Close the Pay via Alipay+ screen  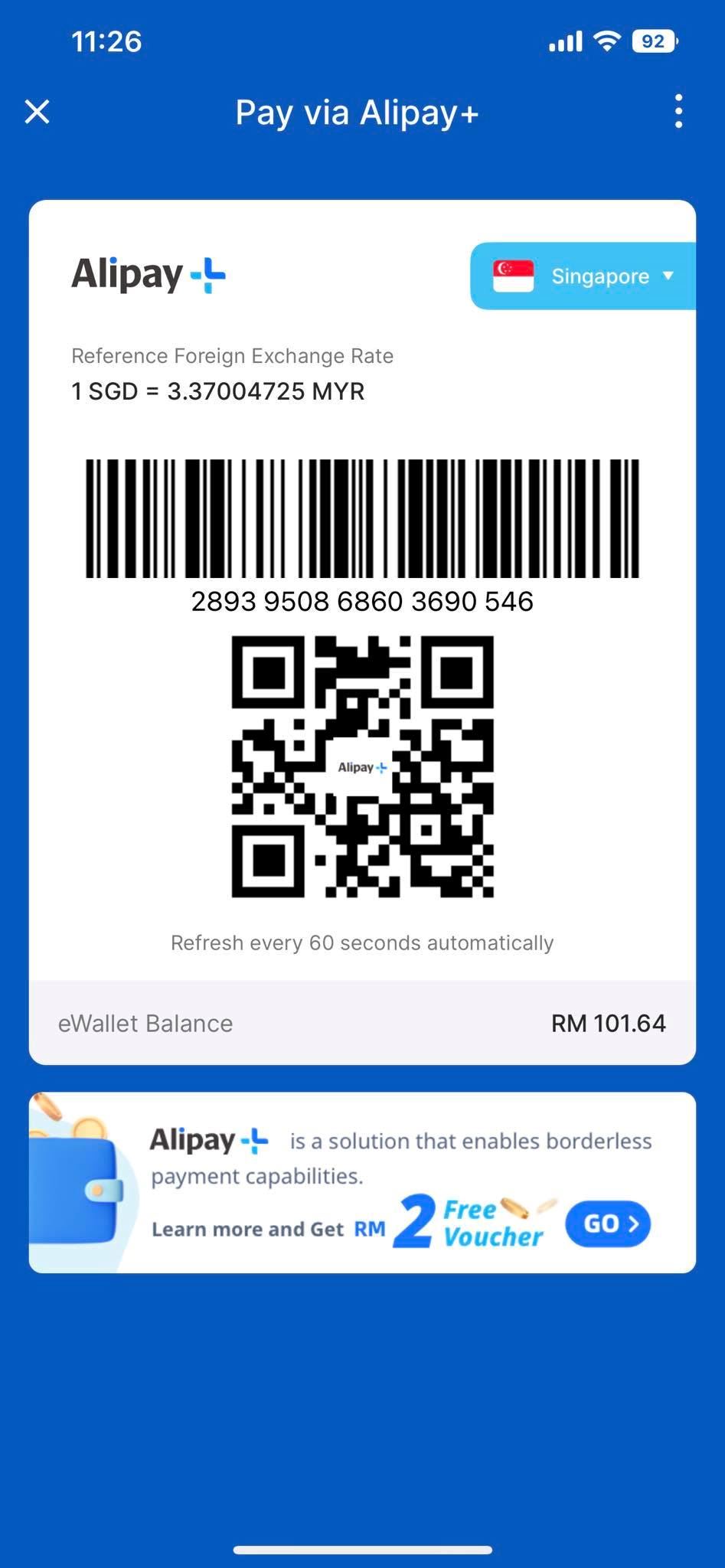37,112
